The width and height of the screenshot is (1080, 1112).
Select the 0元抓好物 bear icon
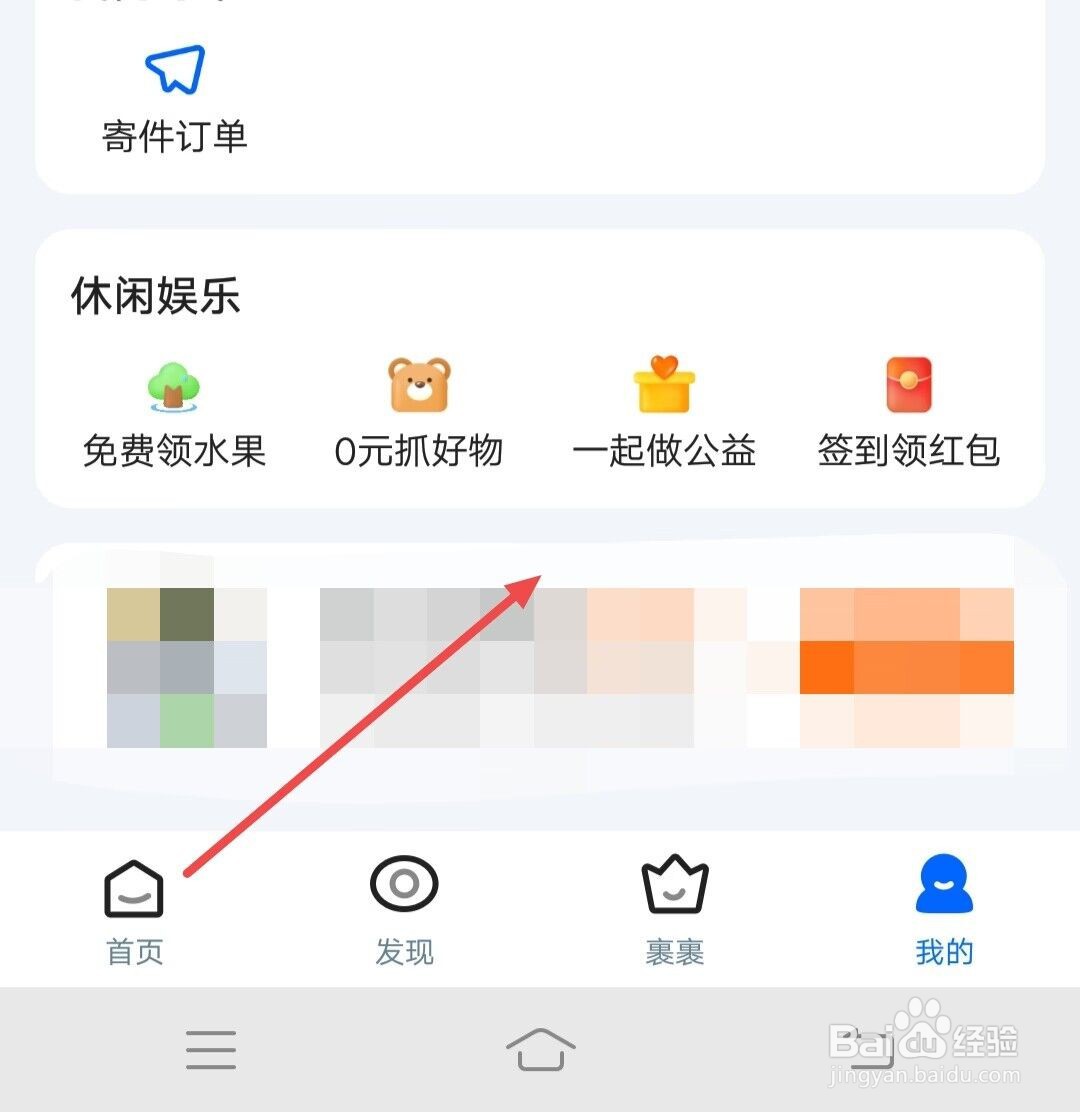421,386
